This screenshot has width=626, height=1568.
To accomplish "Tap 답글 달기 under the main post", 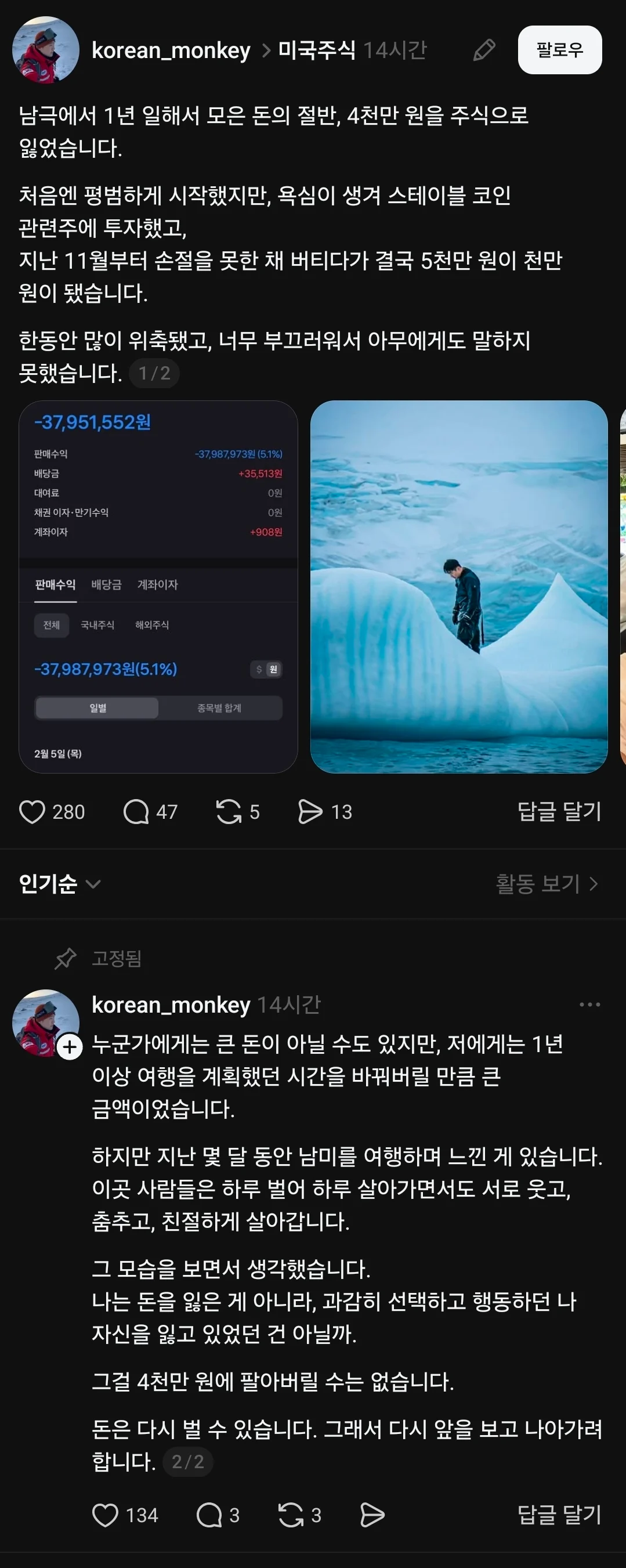I will (x=559, y=811).
